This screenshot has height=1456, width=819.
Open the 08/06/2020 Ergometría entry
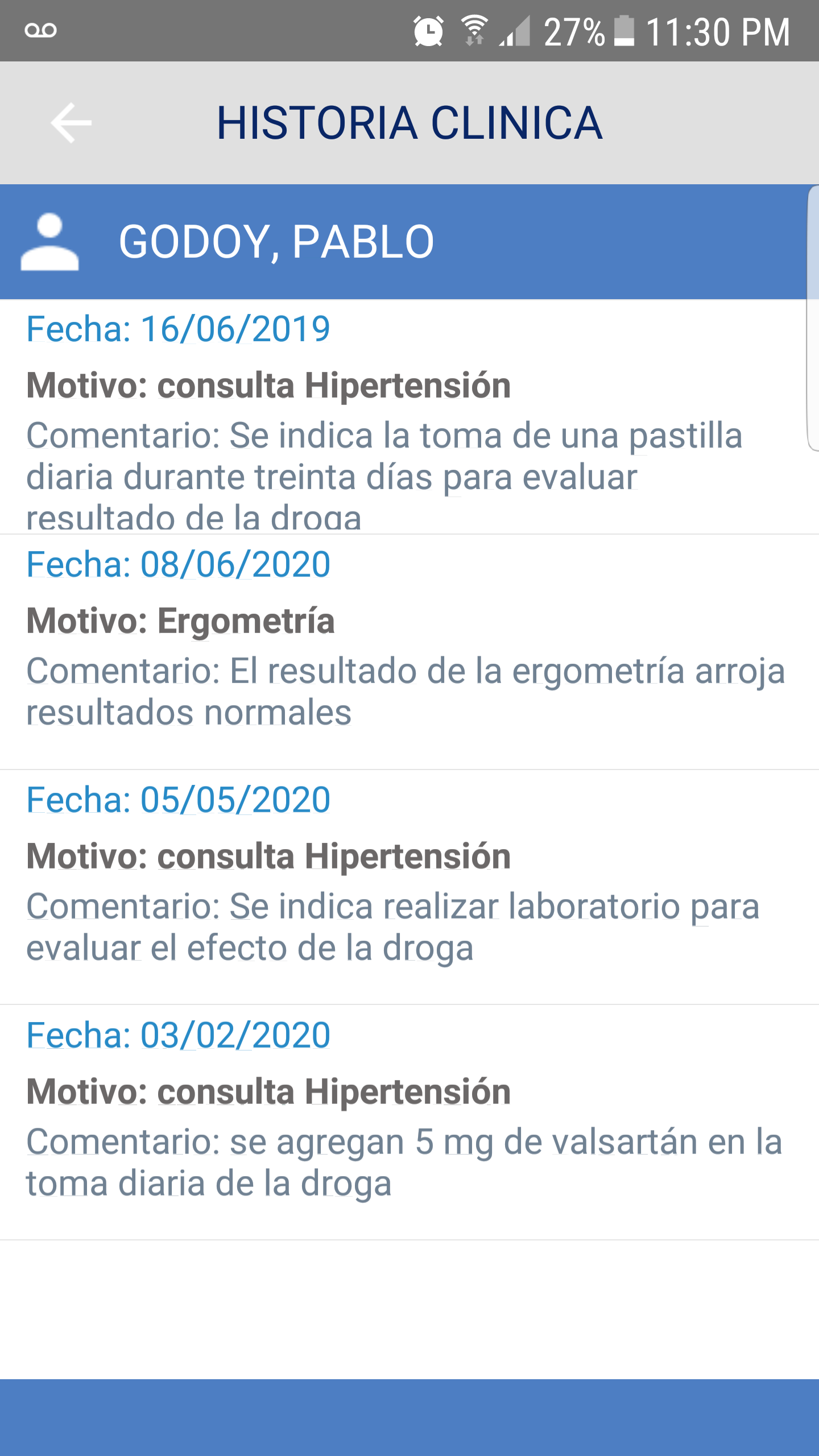(x=409, y=652)
